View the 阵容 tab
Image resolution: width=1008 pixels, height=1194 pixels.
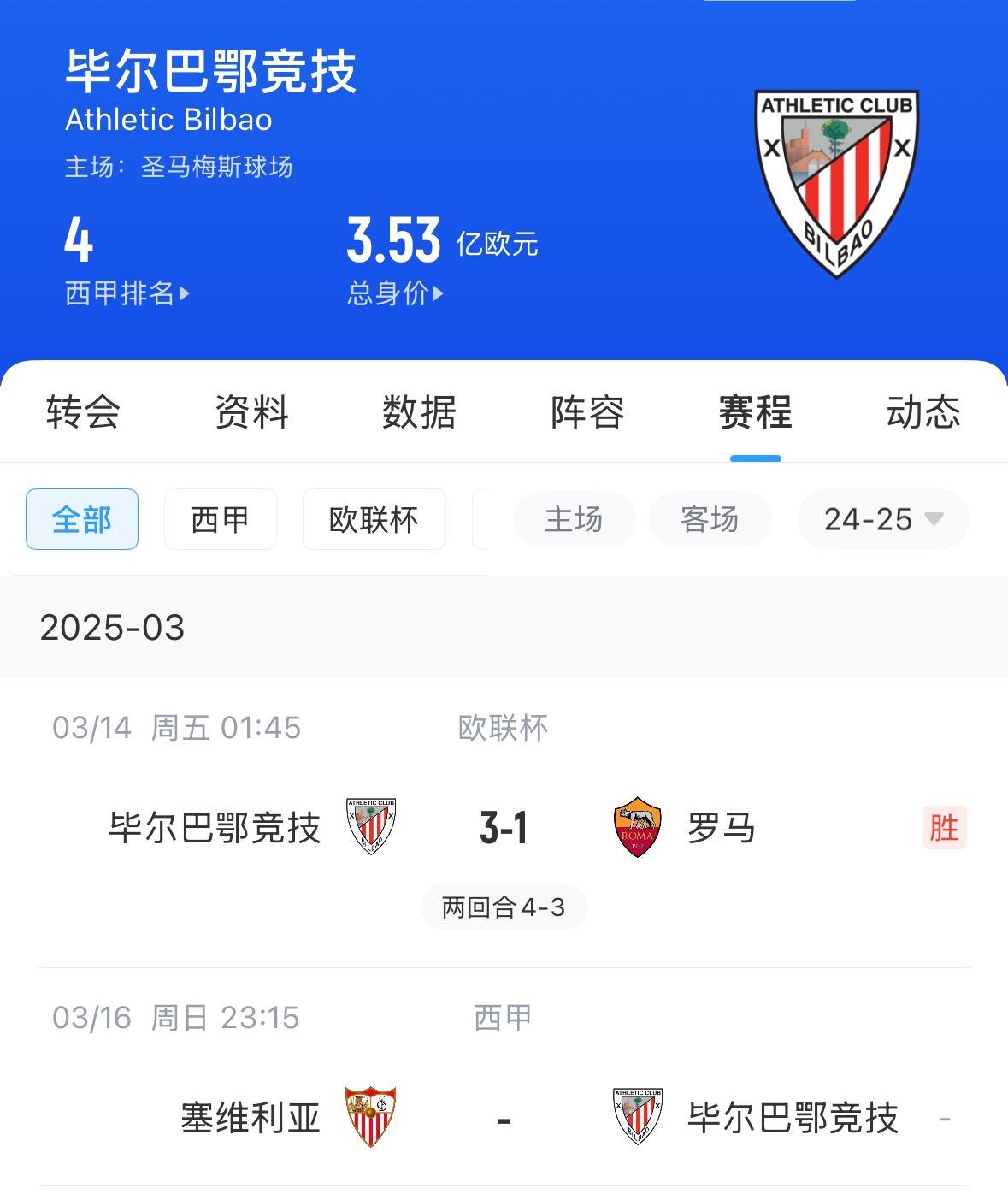pyautogui.click(x=587, y=412)
